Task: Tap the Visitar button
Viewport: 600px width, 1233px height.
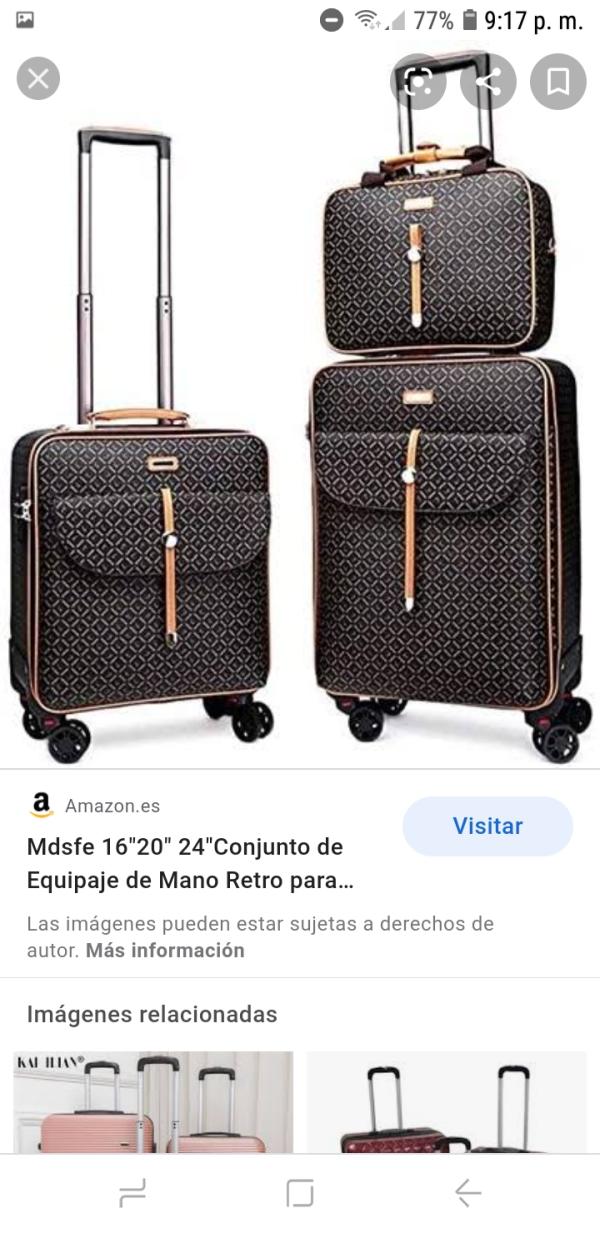Action: point(487,826)
